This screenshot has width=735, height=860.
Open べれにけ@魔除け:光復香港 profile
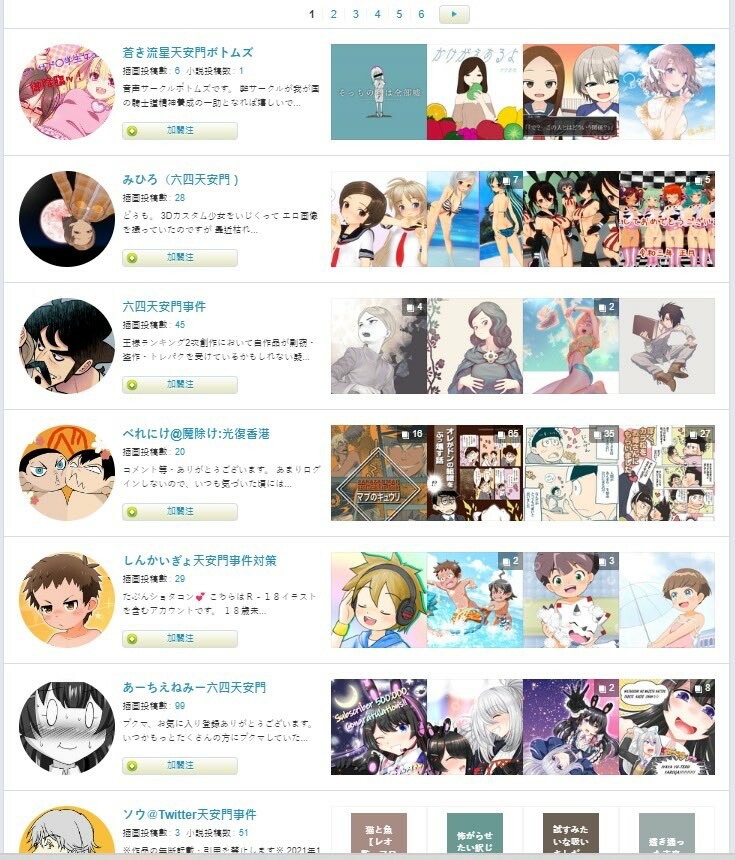[196, 434]
